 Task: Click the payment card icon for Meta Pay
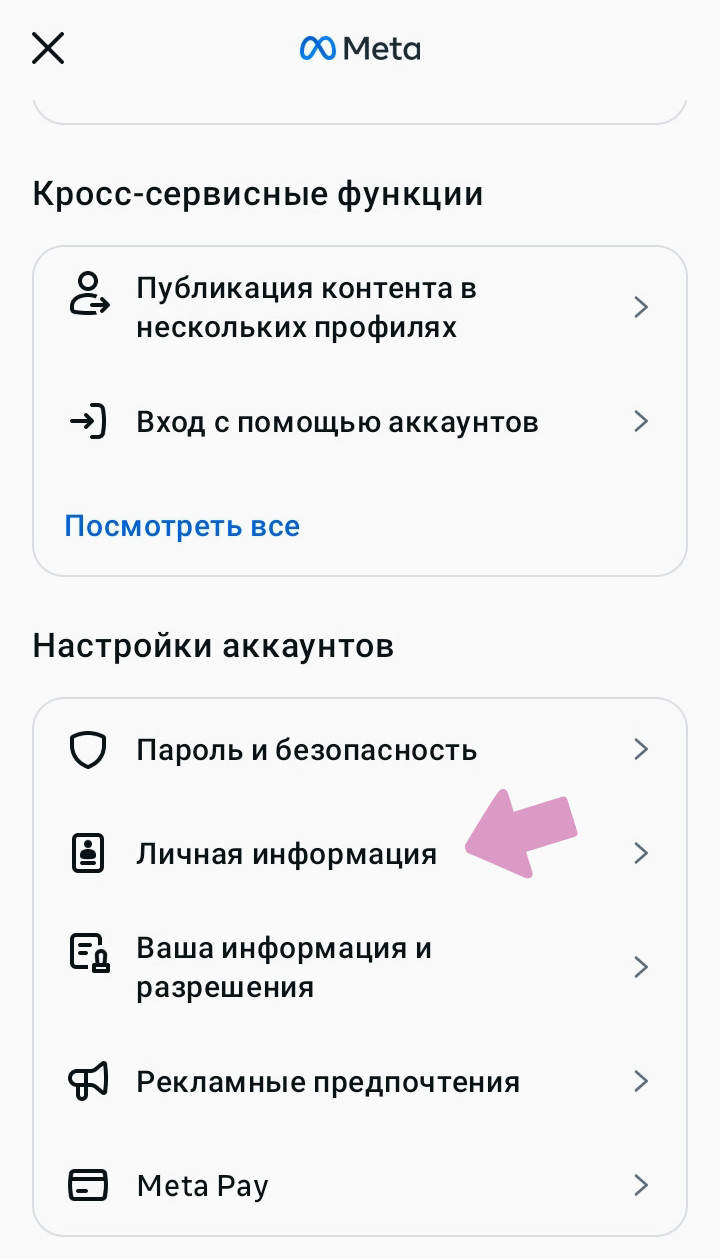coord(88,1185)
